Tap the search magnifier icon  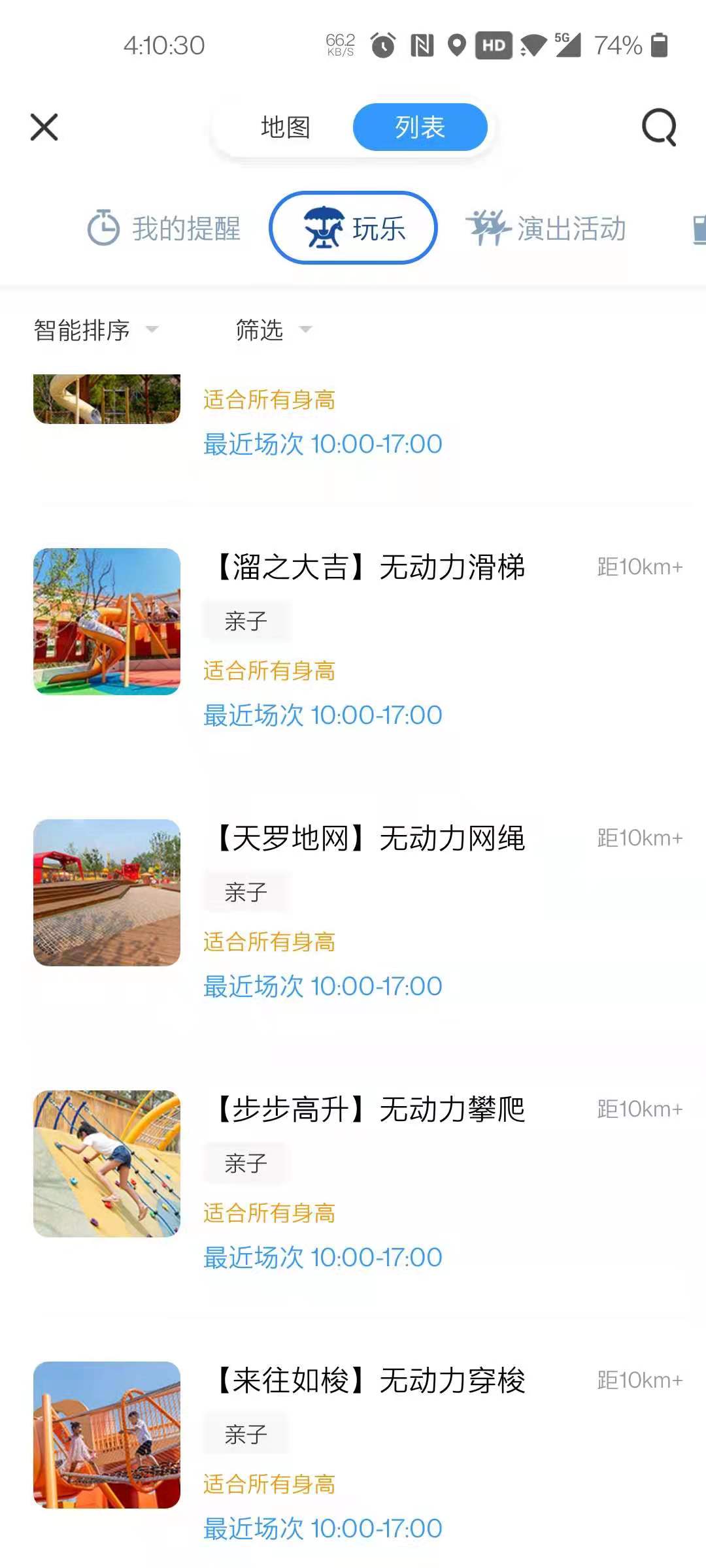[660, 127]
